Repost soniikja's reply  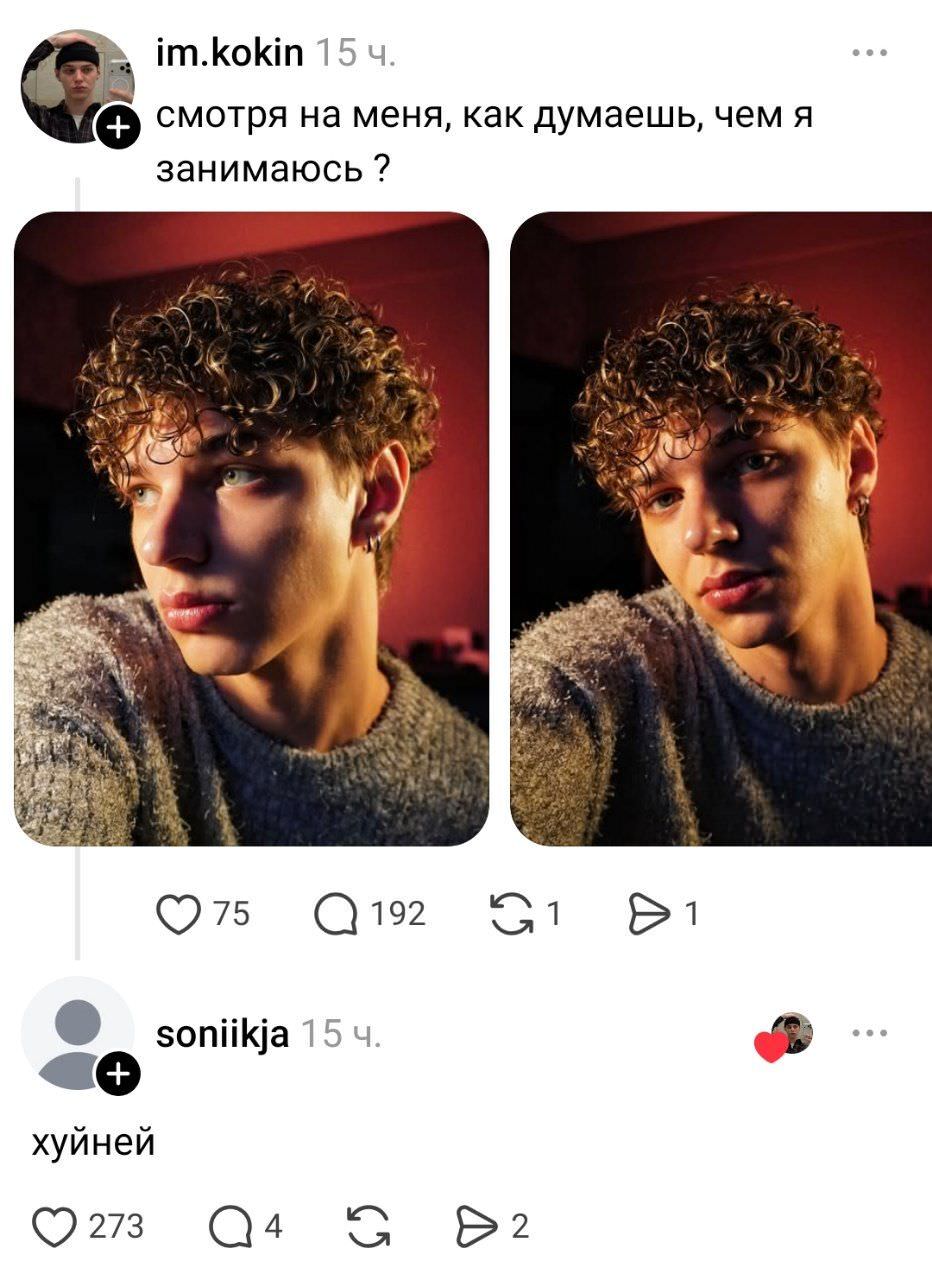pos(368,1226)
